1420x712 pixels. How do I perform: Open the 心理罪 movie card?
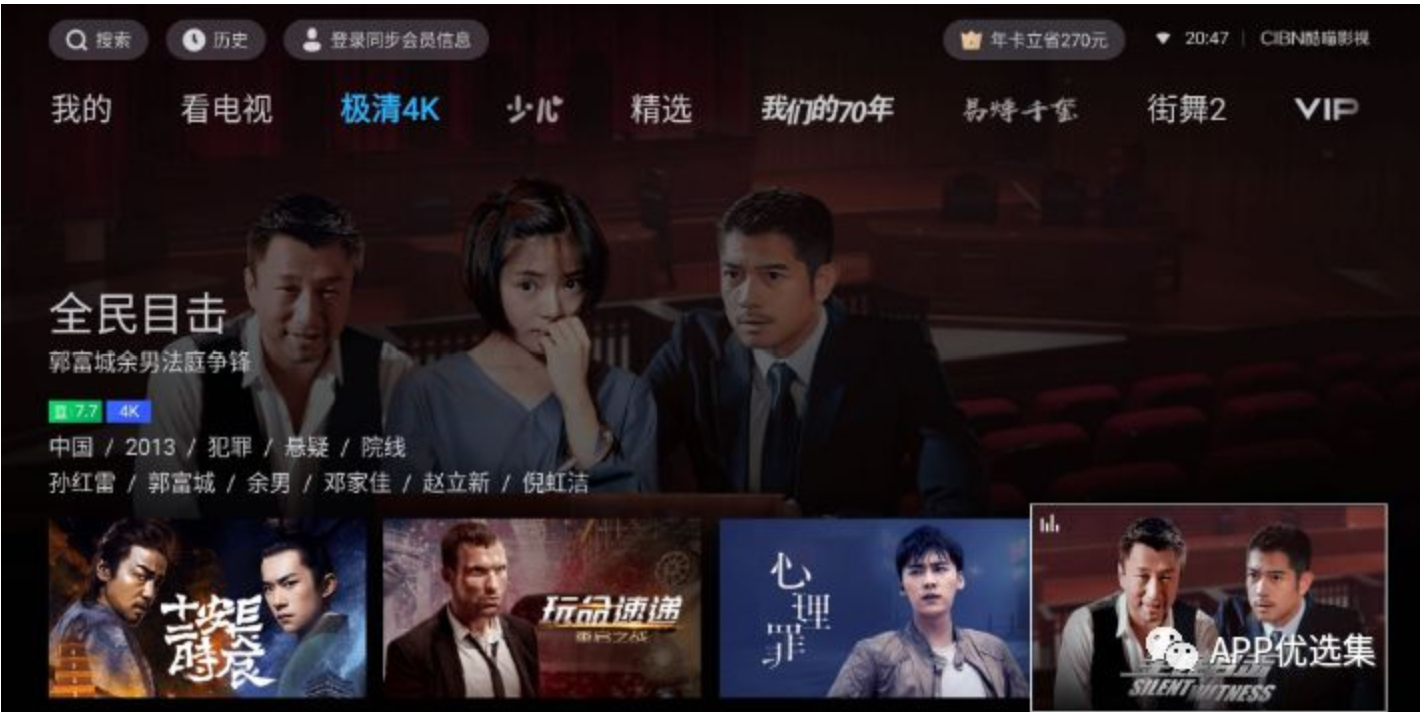click(x=873, y=607)
